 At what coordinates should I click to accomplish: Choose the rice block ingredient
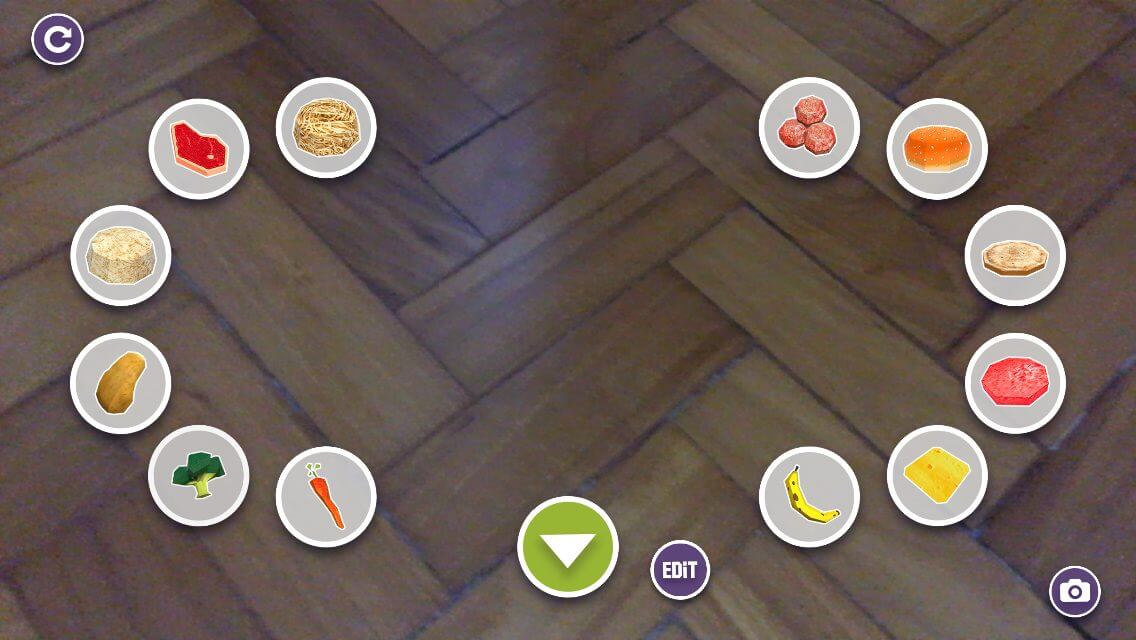(121, 256)
